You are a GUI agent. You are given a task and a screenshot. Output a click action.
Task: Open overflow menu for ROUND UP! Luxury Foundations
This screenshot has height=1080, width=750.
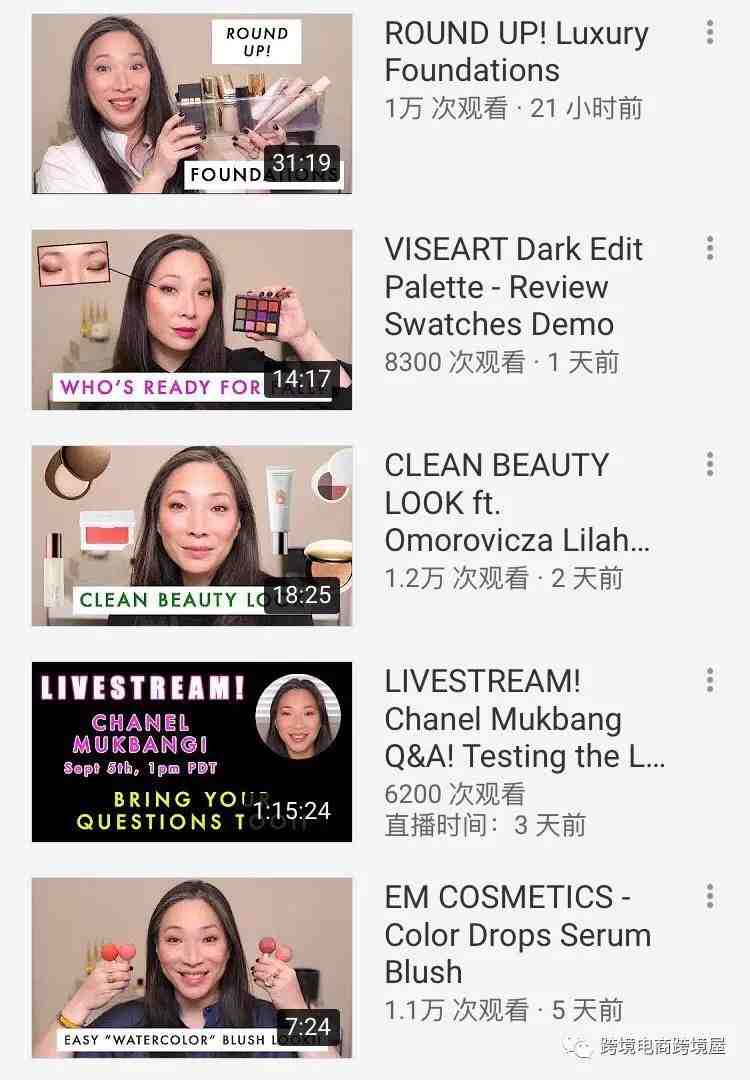(710, 32)
